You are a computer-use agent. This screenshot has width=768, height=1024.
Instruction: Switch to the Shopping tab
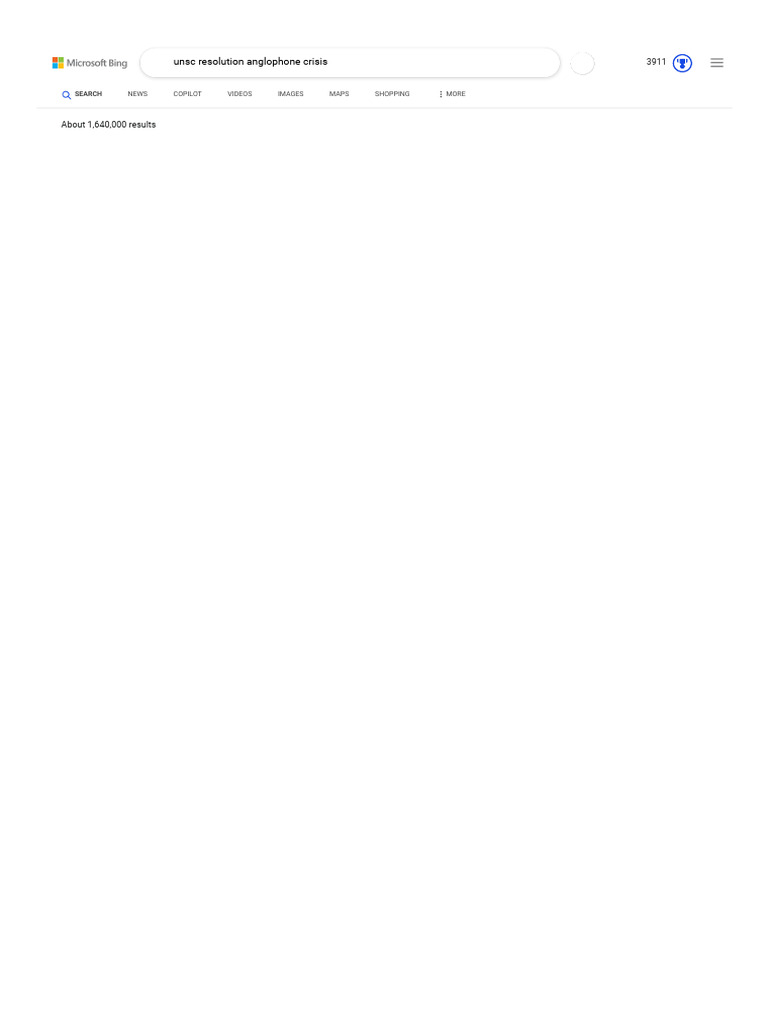click(x=392, y=94)
